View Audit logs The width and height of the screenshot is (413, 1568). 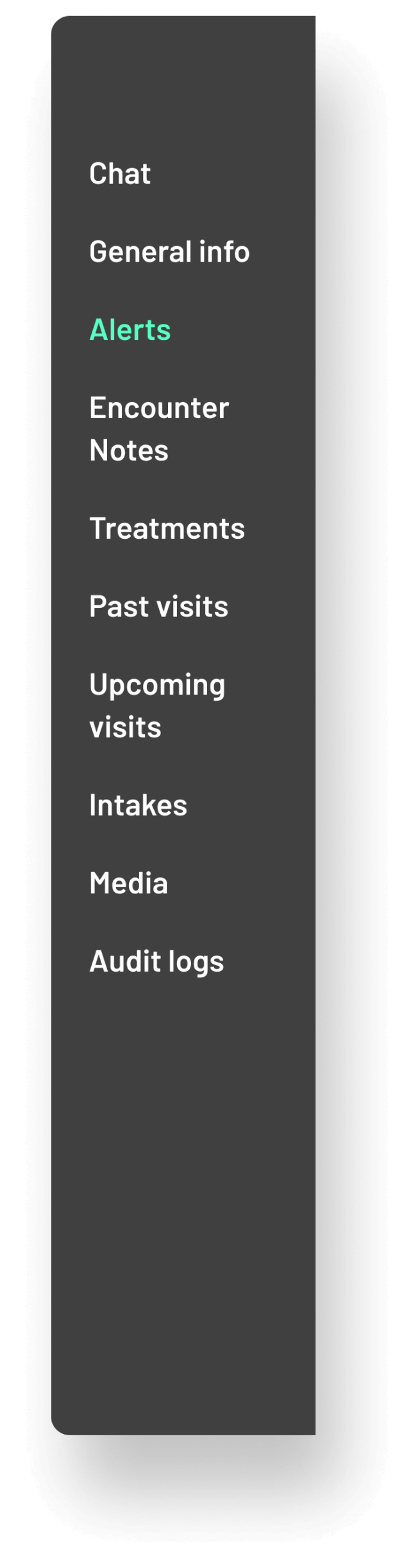(156, 961)
